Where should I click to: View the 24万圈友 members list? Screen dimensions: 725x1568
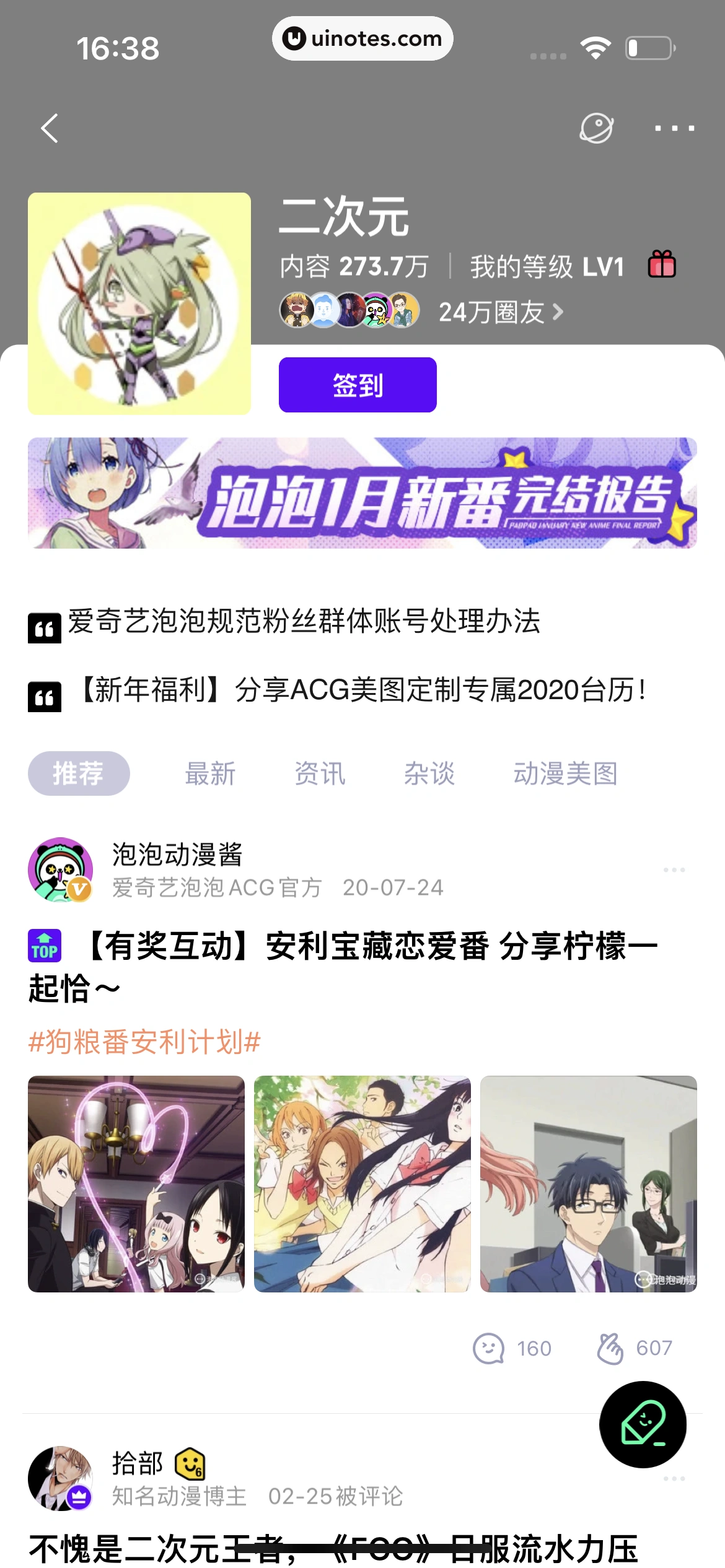pos(501,312)
